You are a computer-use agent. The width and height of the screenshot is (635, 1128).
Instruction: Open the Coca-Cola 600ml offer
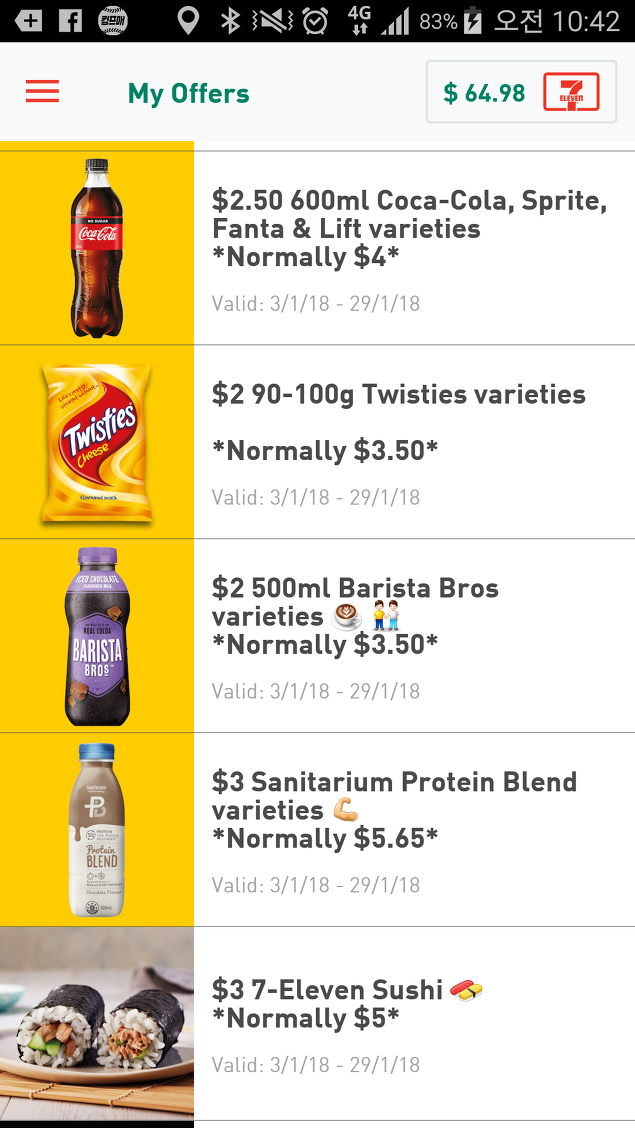[x=317, y=248]
